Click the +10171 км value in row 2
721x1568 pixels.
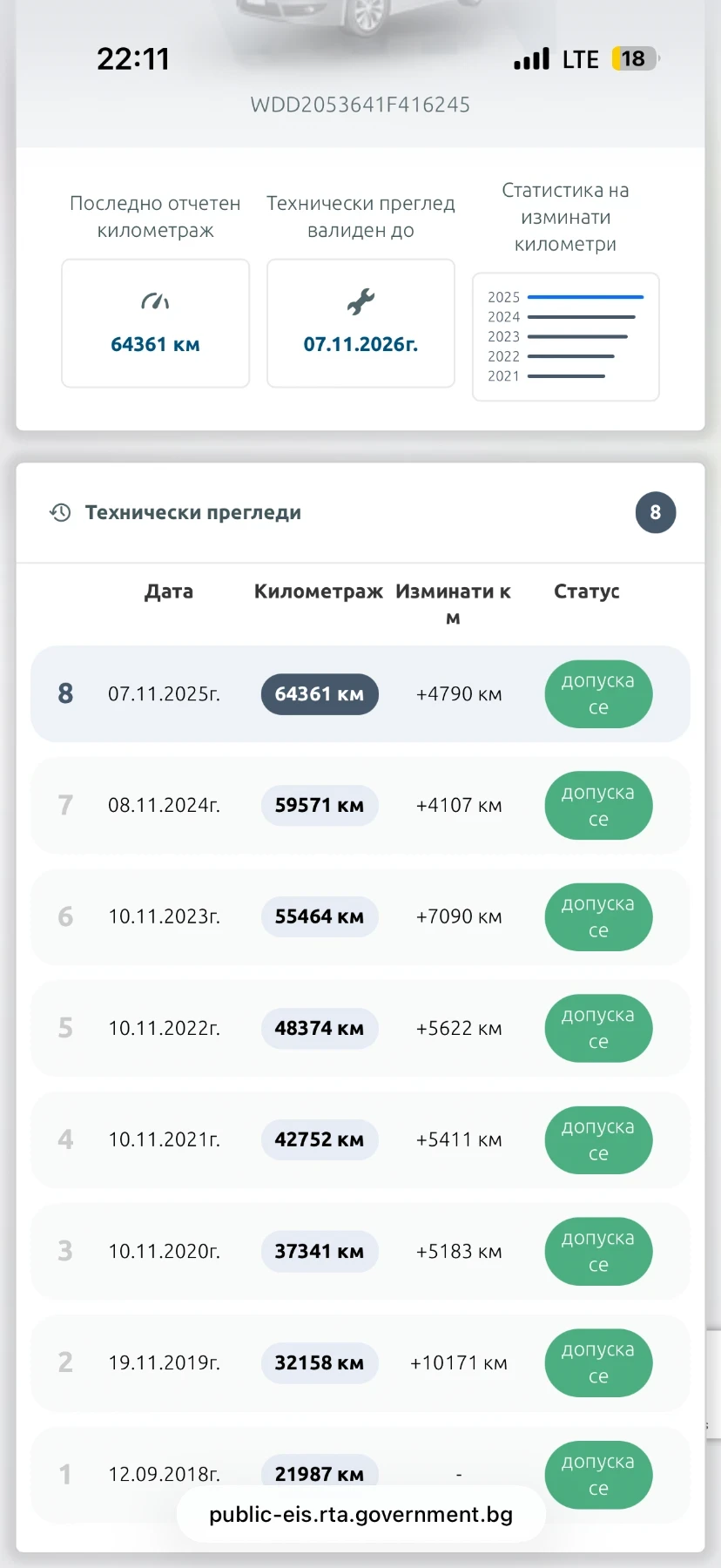click(x=459, y=1363)
